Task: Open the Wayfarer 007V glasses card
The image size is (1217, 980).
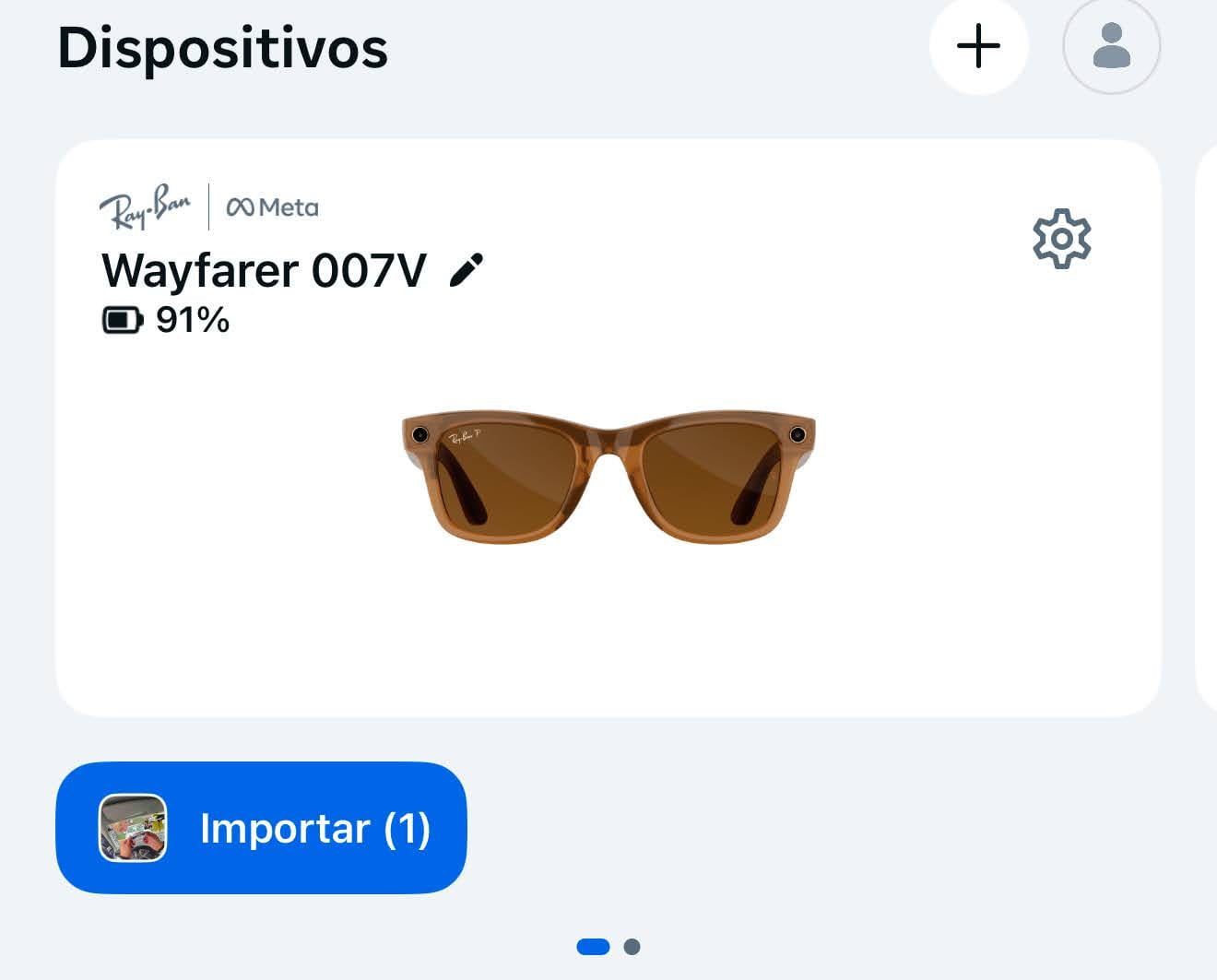Action: [608, 479]
